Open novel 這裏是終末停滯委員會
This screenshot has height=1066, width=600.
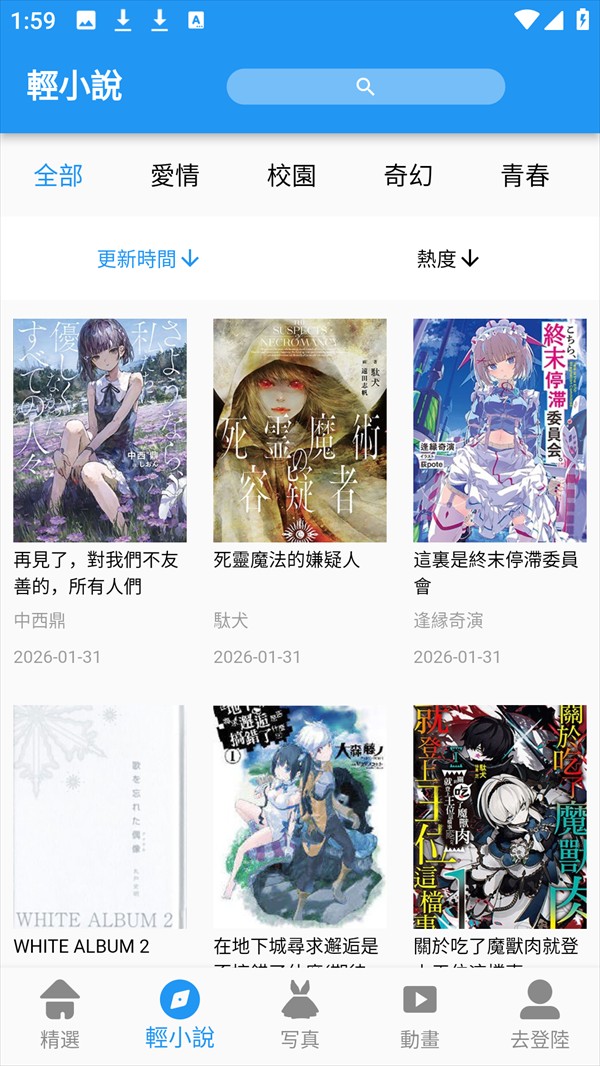[500, 431]
